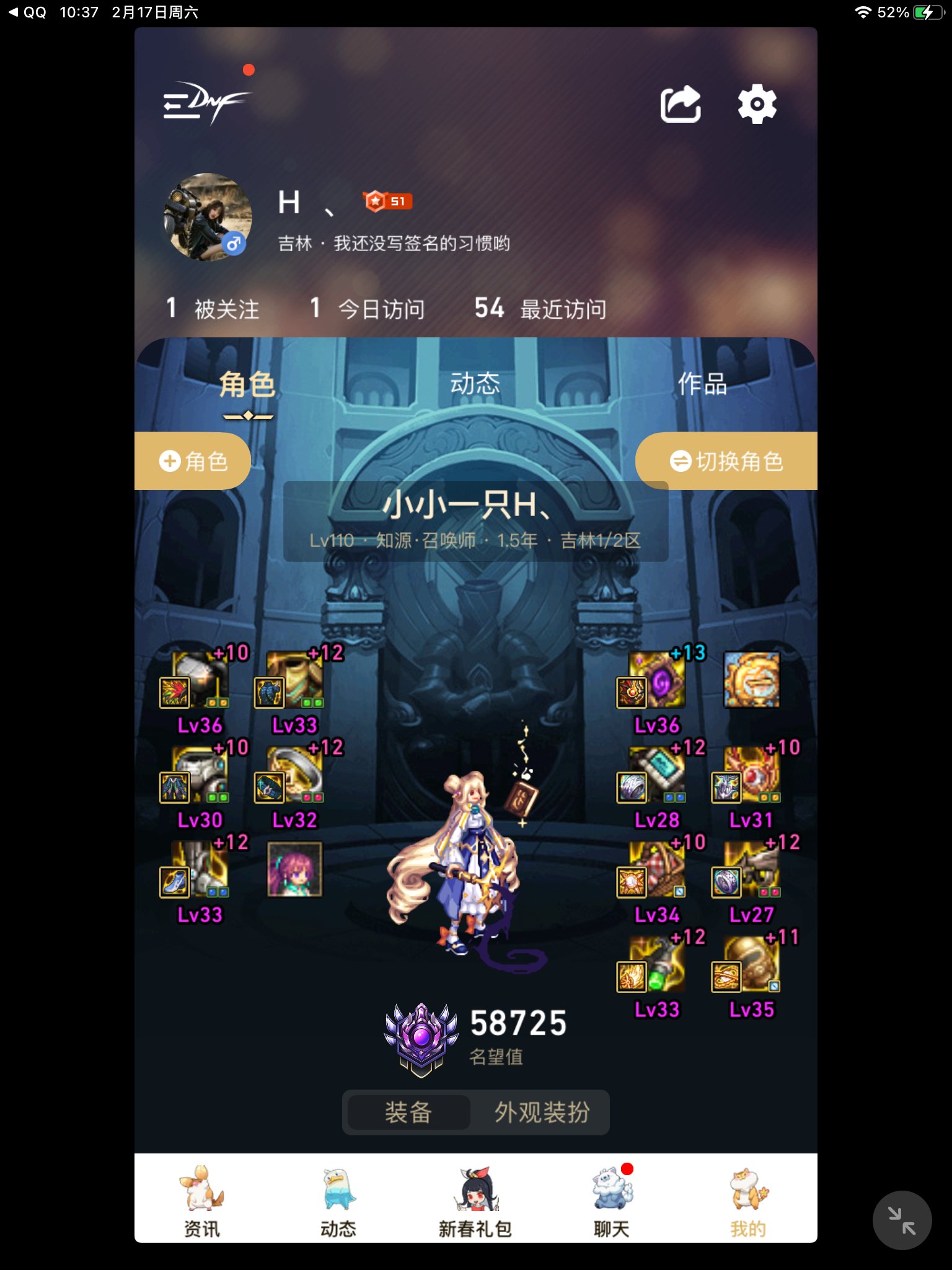Open the DNF side menu button
The image size is (952, 1270).
pyautogui.click(x=205, y=103)
